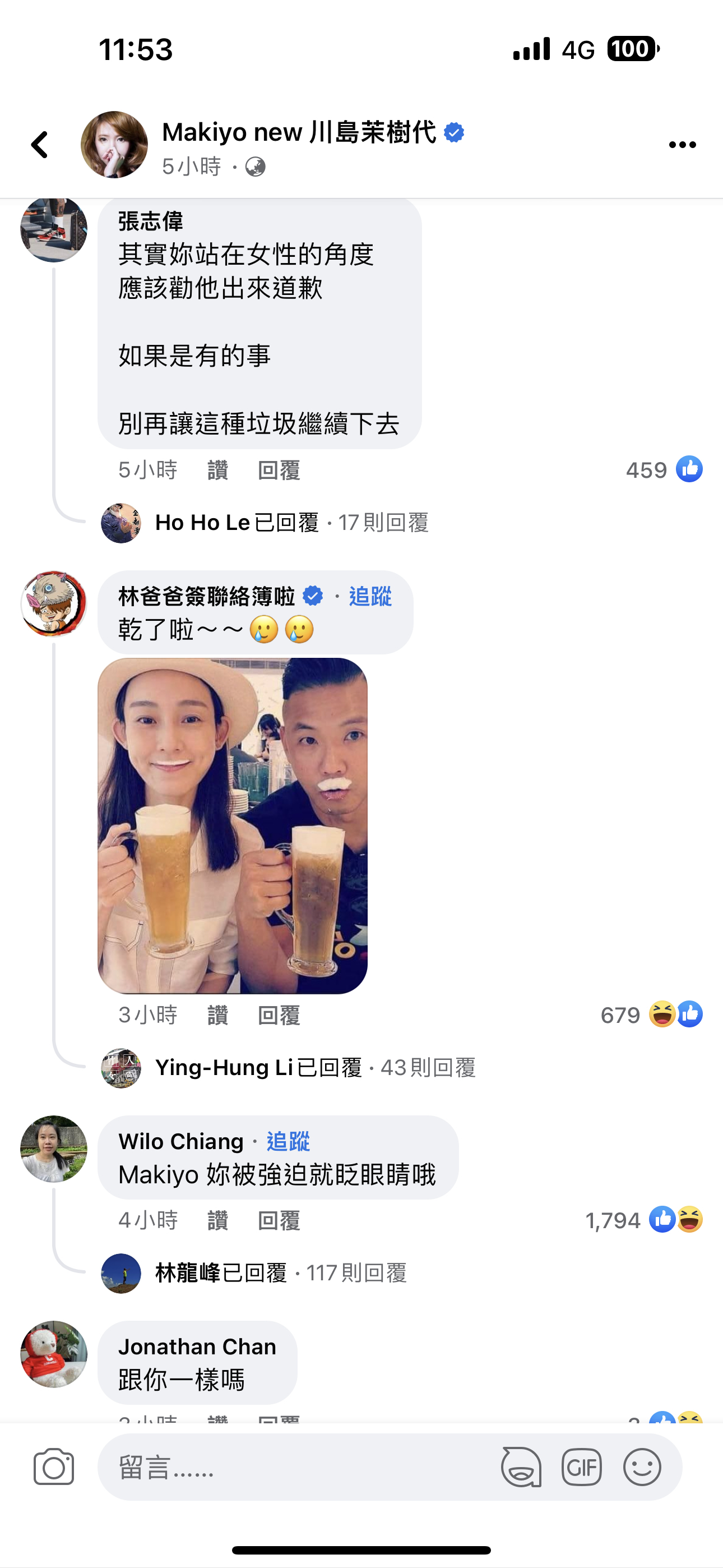Reply to Wilo Chiang's comment
Viewport: 723px width, 1568px height.
coord(279,1220)
